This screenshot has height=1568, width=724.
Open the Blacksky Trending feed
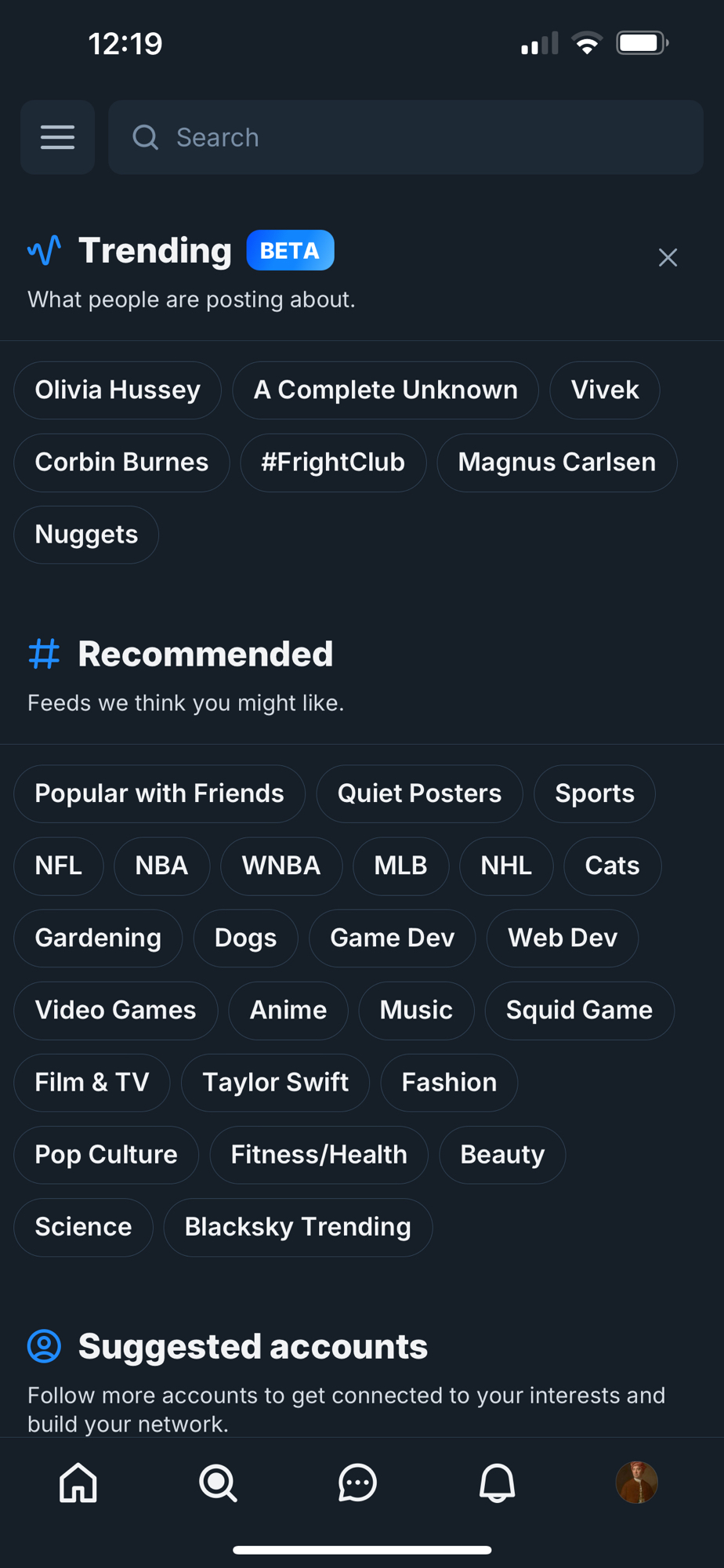click(298, 1227)
